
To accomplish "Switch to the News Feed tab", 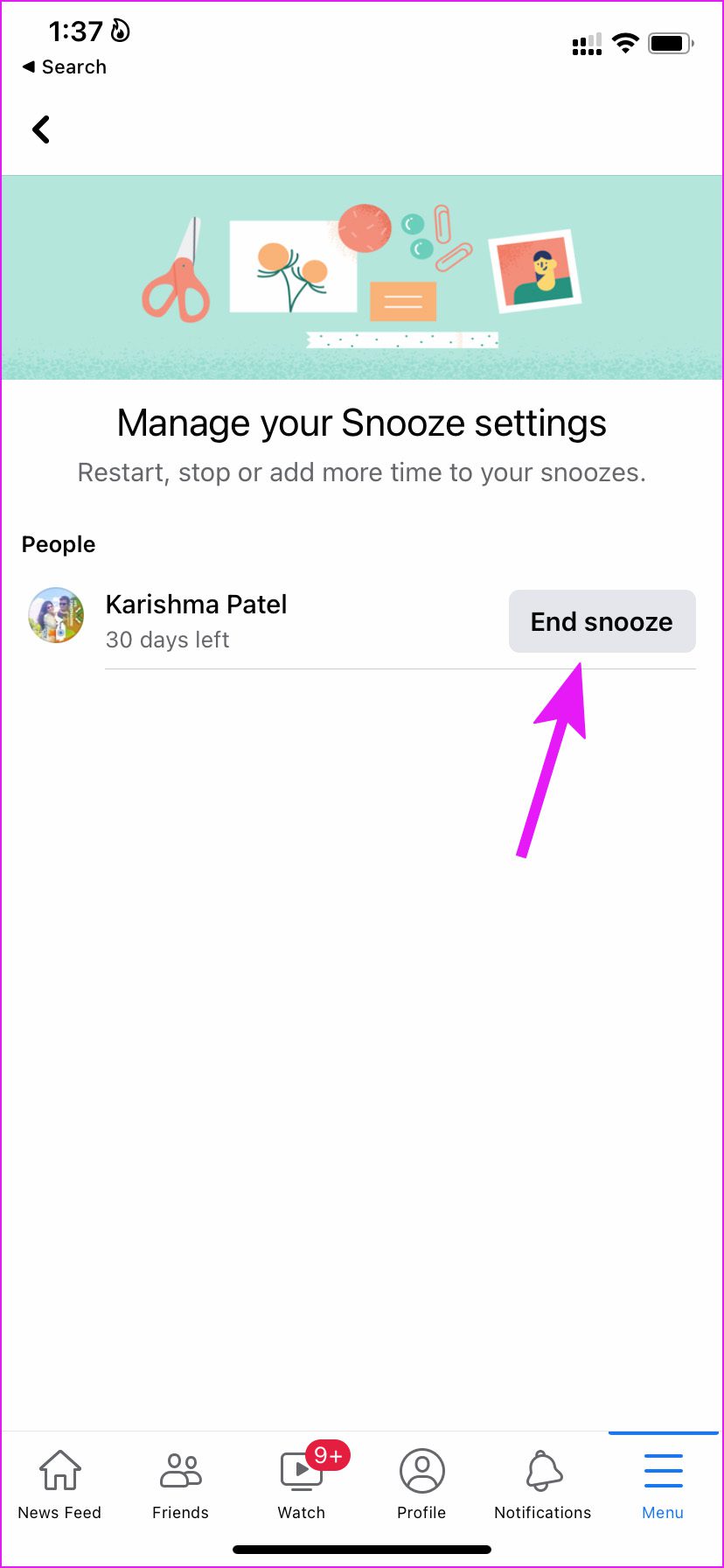I will click(59, 1486).
